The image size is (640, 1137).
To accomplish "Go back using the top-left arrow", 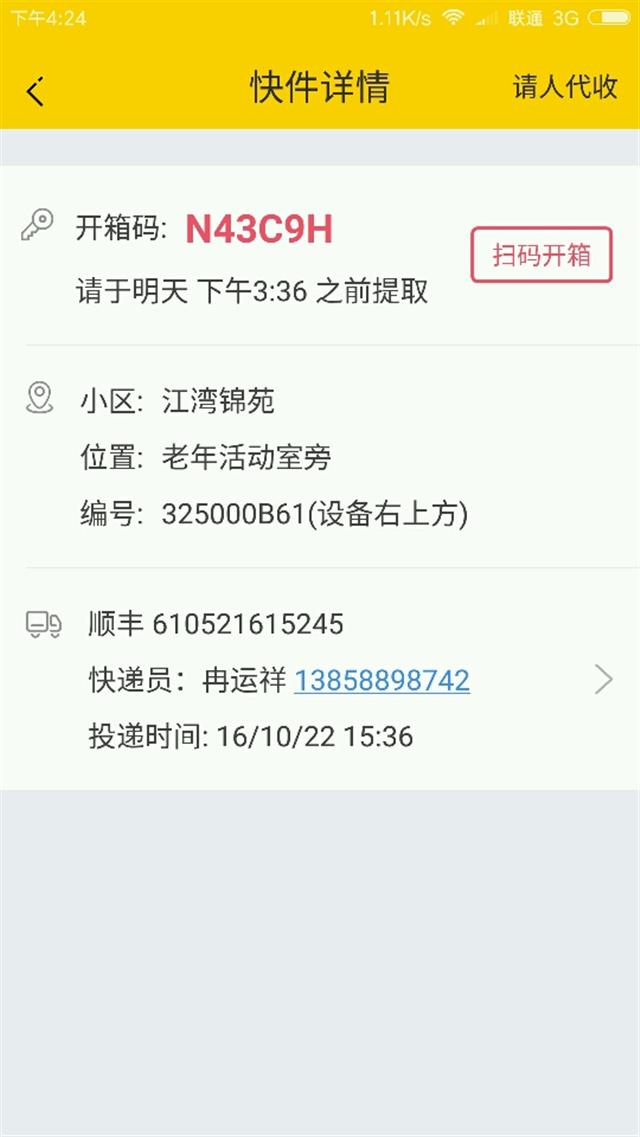I will 34,91.
